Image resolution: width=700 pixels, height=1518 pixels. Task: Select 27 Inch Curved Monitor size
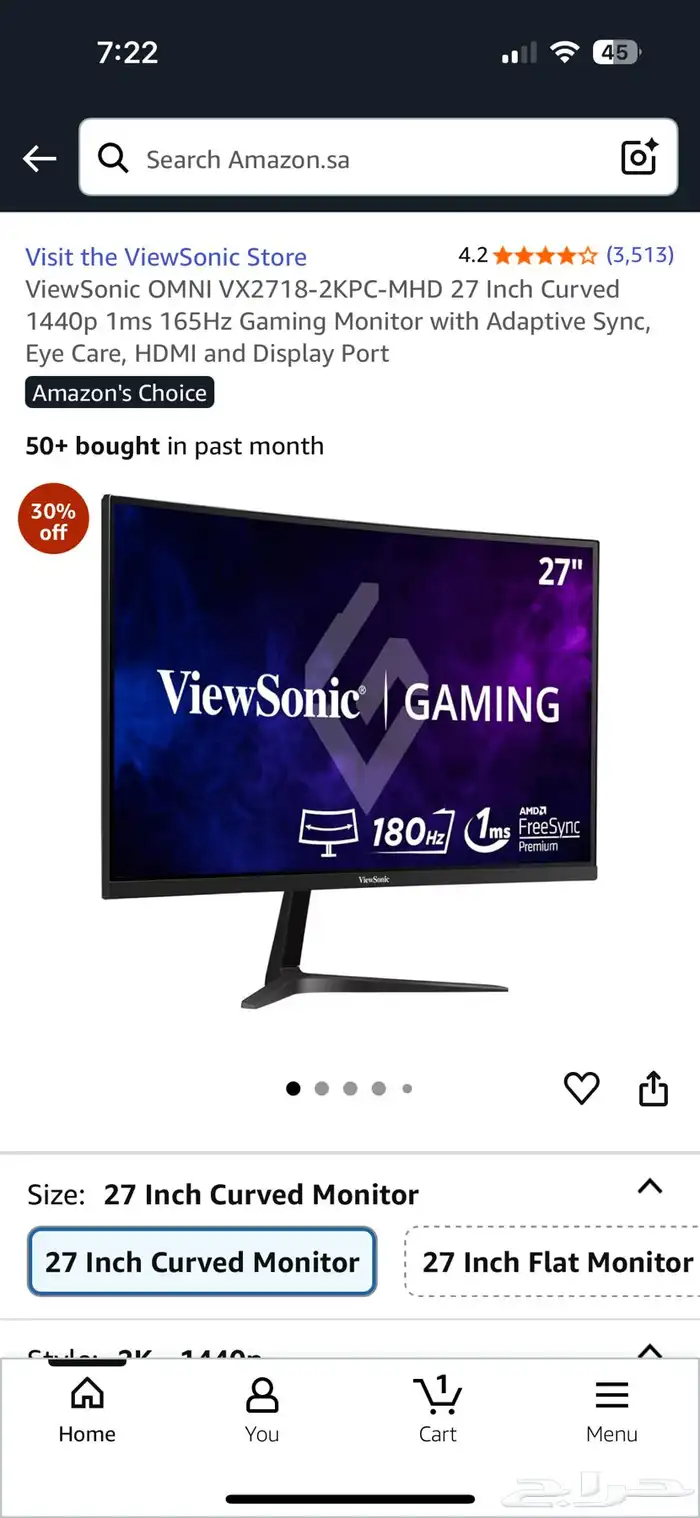(x=202, y=1262)
